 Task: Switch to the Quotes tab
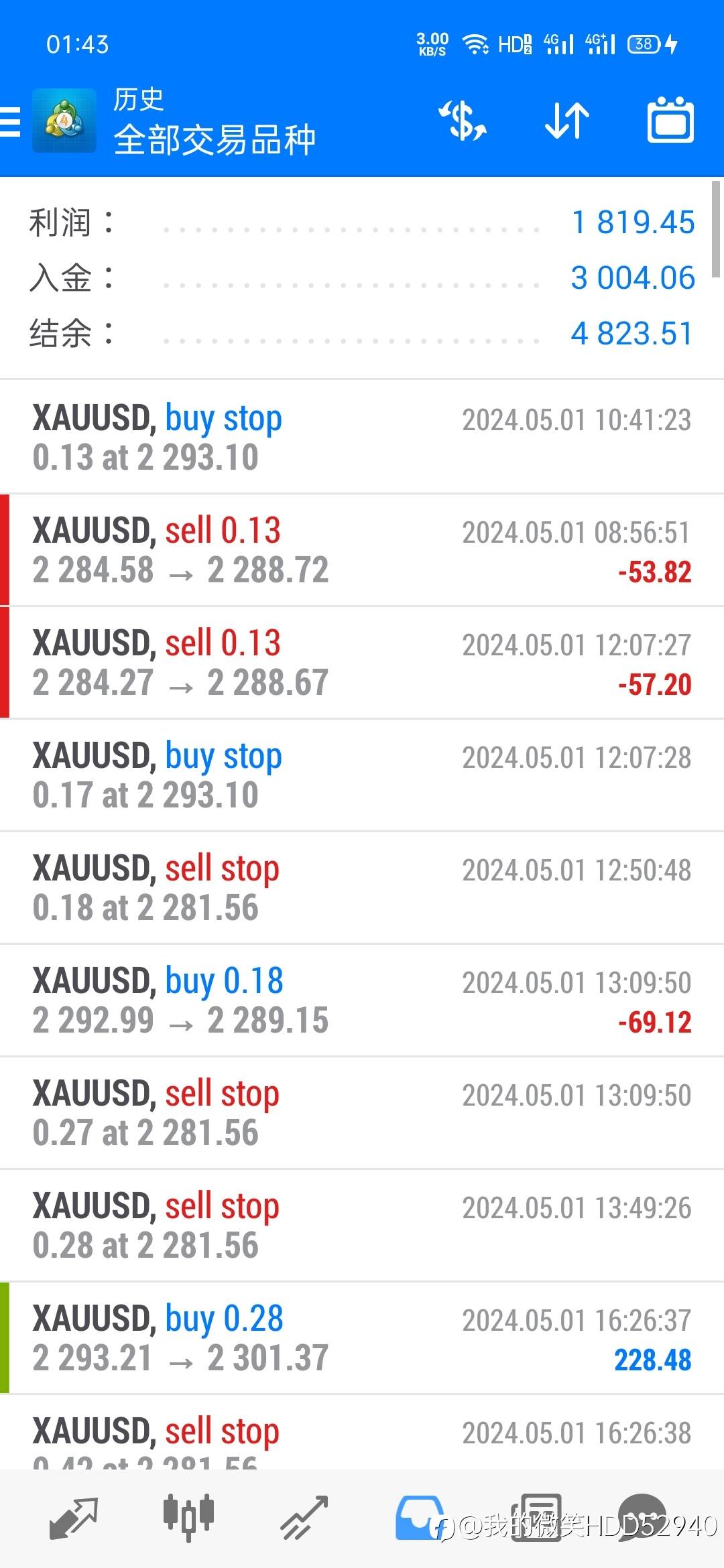click(74, 1517)
